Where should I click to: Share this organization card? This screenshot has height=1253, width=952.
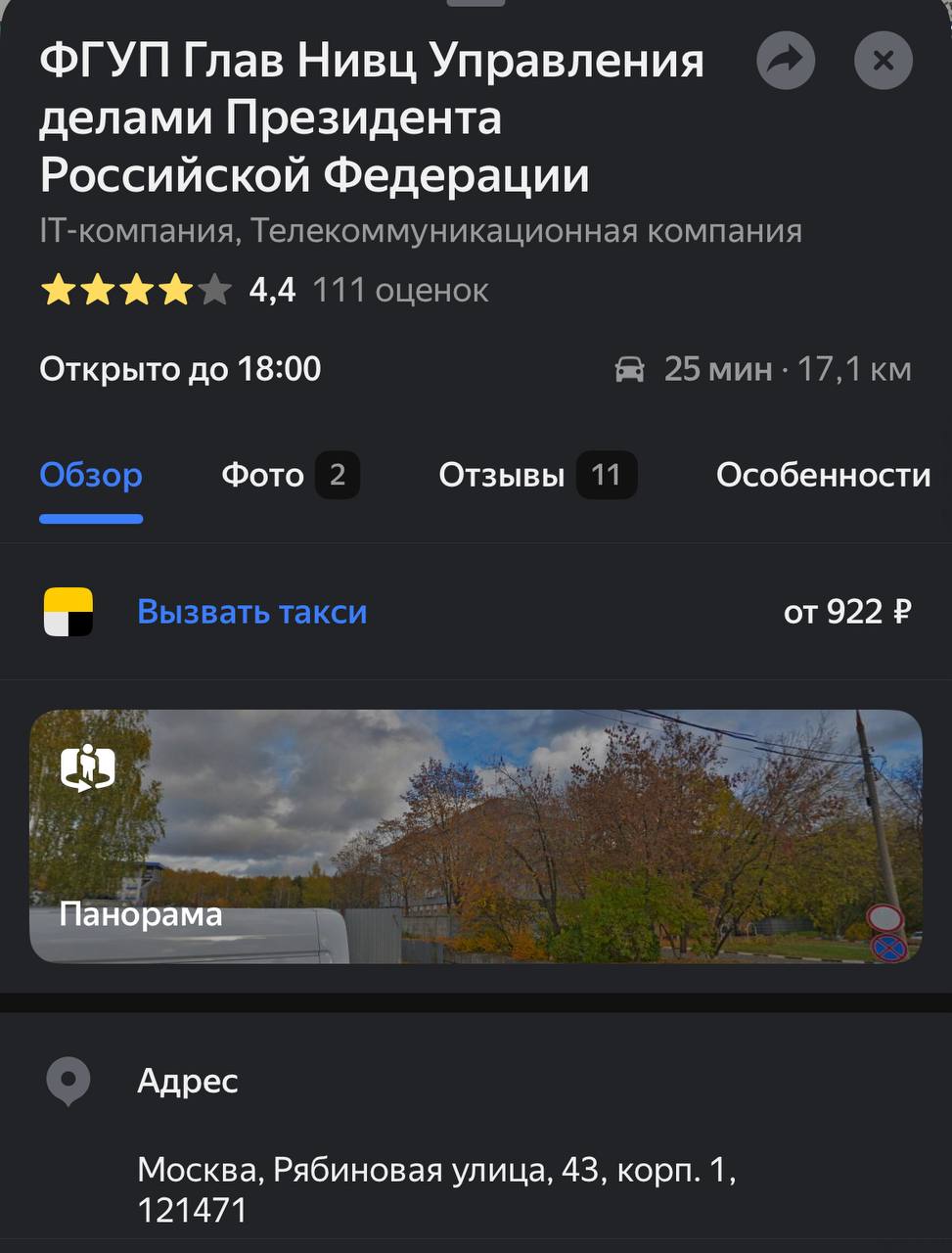786,61
